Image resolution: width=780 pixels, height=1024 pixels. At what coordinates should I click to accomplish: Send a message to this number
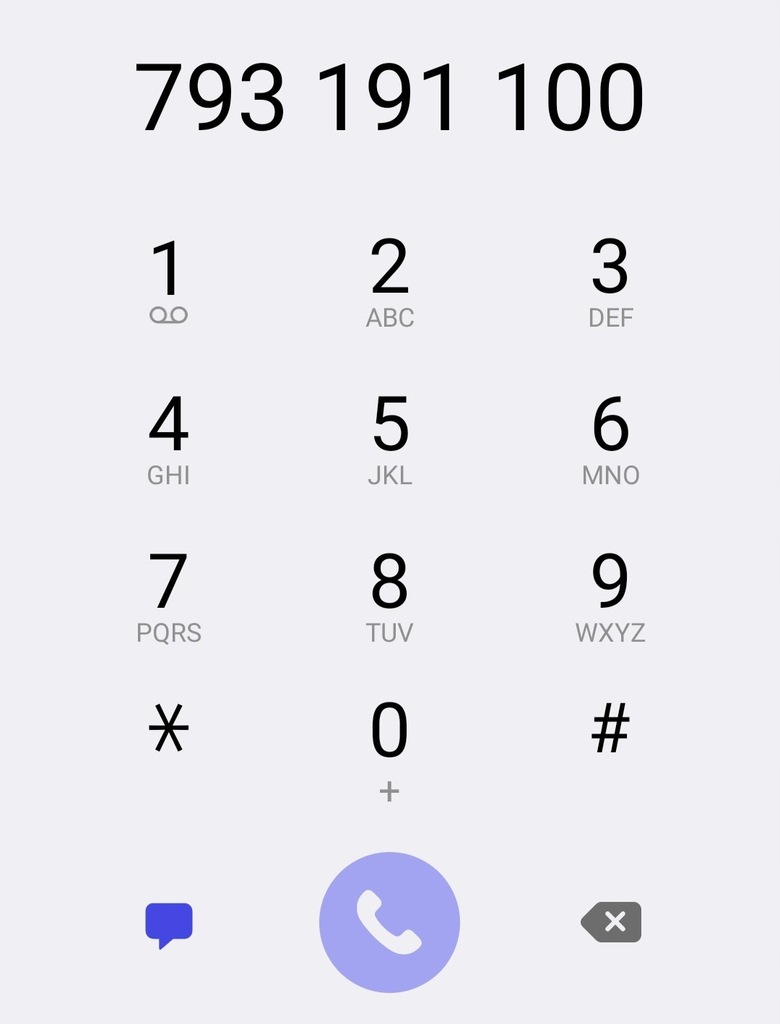pyautogui.click(x=168, y=924)
